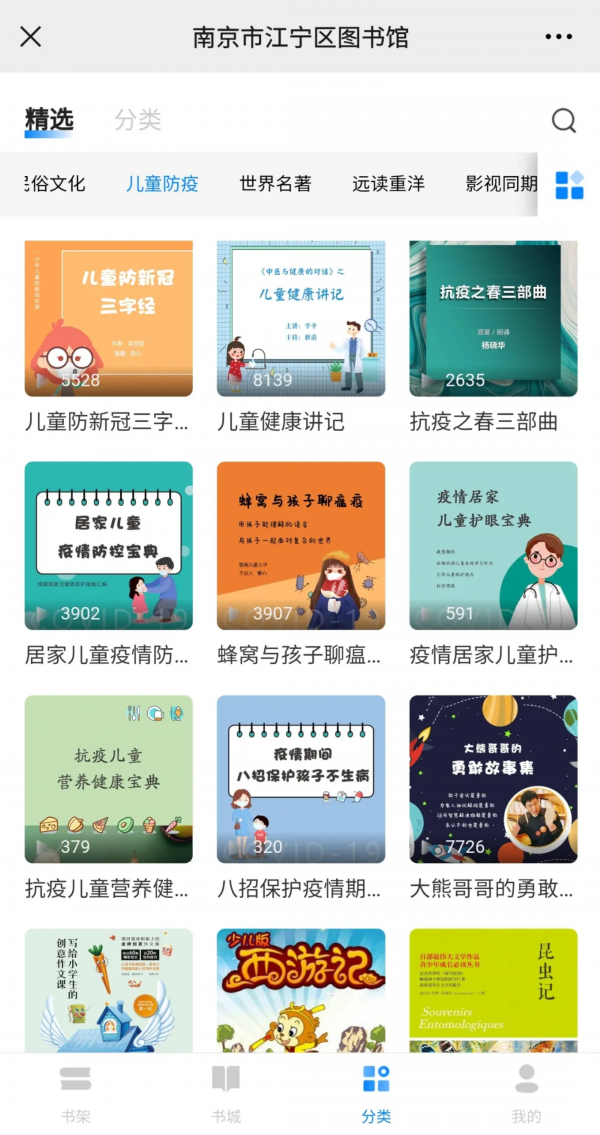Open 蜂窝与孩子聊瘟疫 album
600x1135 pixels.
coord(300,545)
